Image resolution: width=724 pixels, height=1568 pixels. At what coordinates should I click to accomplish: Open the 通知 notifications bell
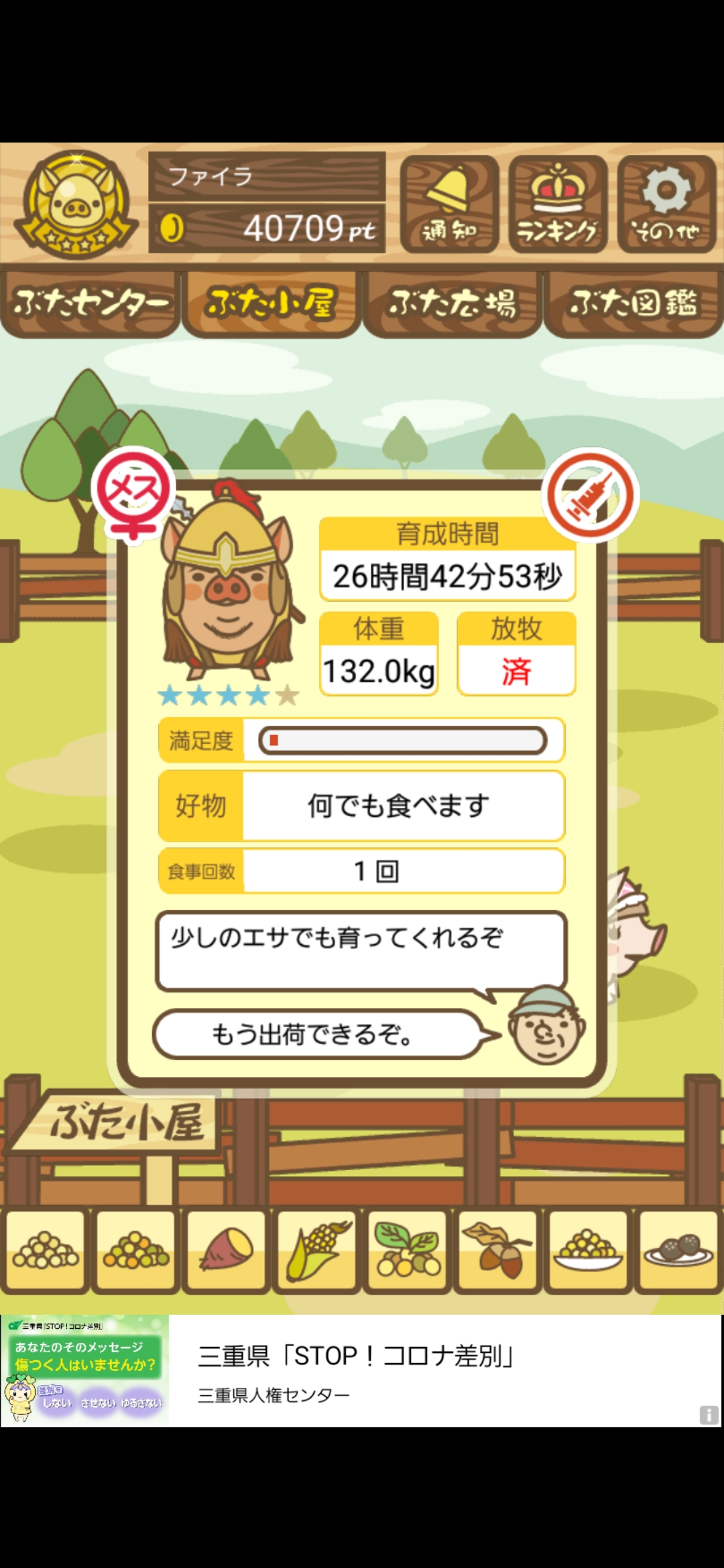click(x=449, y=204)
